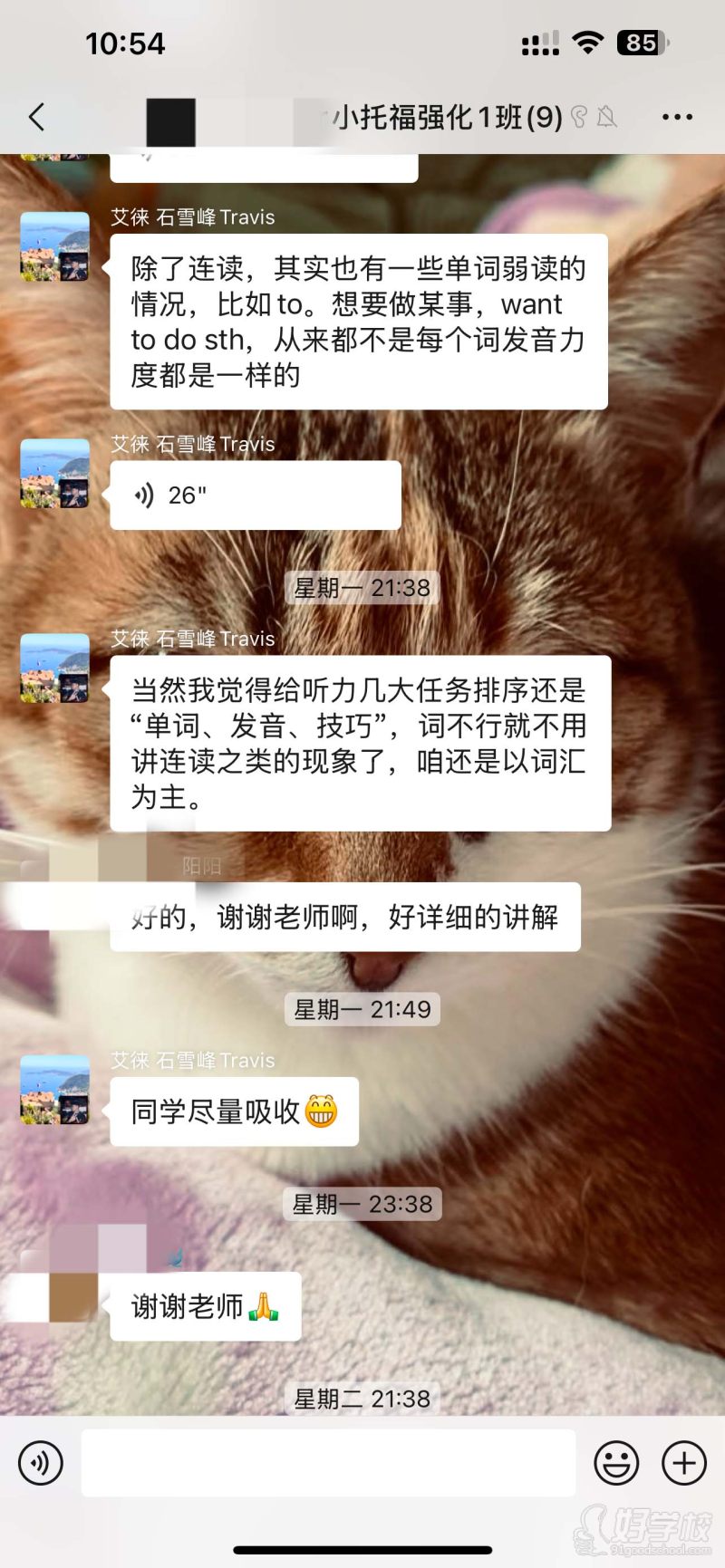This screenshot has height=1568, width=725.
Task: Click the plus icon to add attachments
Action: [682, 1462]
